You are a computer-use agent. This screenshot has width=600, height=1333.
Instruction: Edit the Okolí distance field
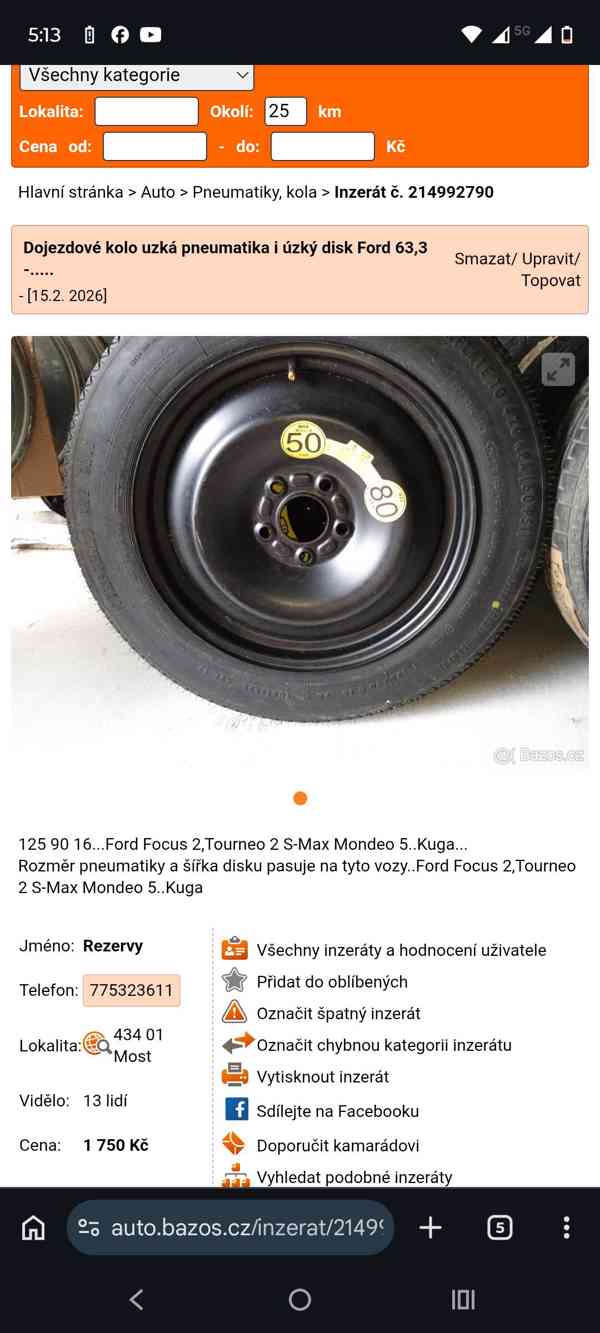coord(285,111)
